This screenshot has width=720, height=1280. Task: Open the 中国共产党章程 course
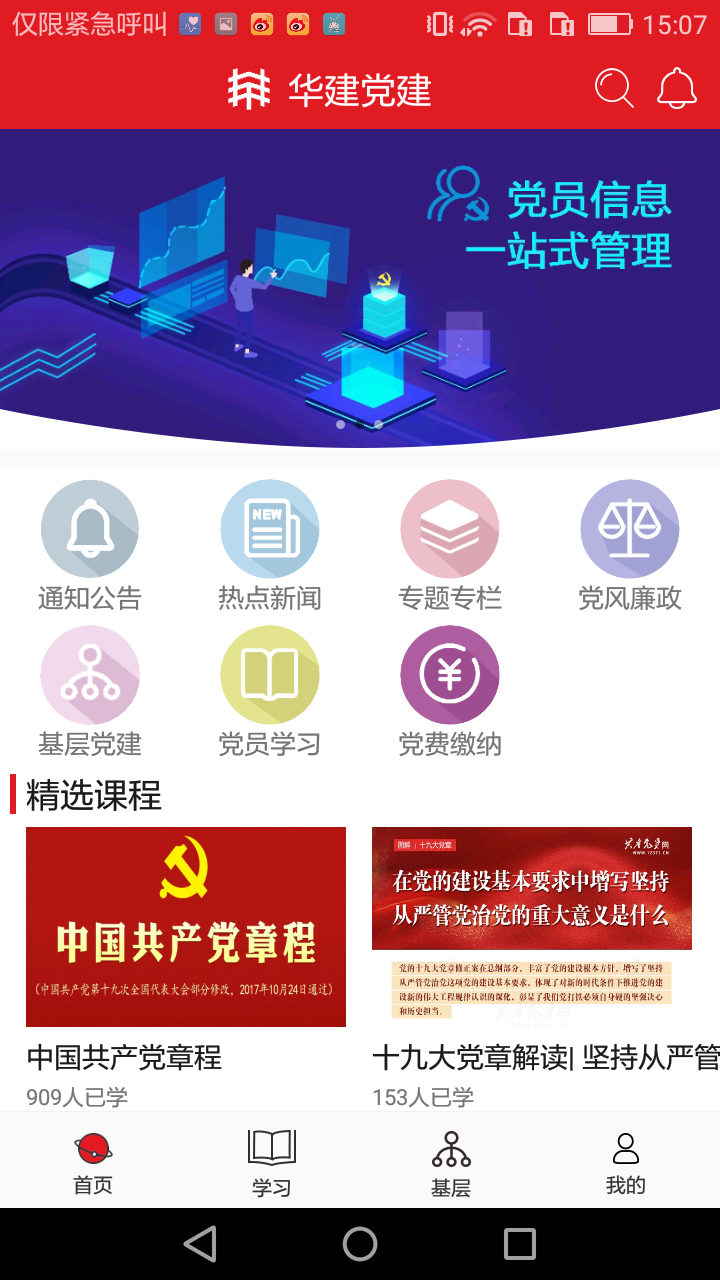[186, 927]
